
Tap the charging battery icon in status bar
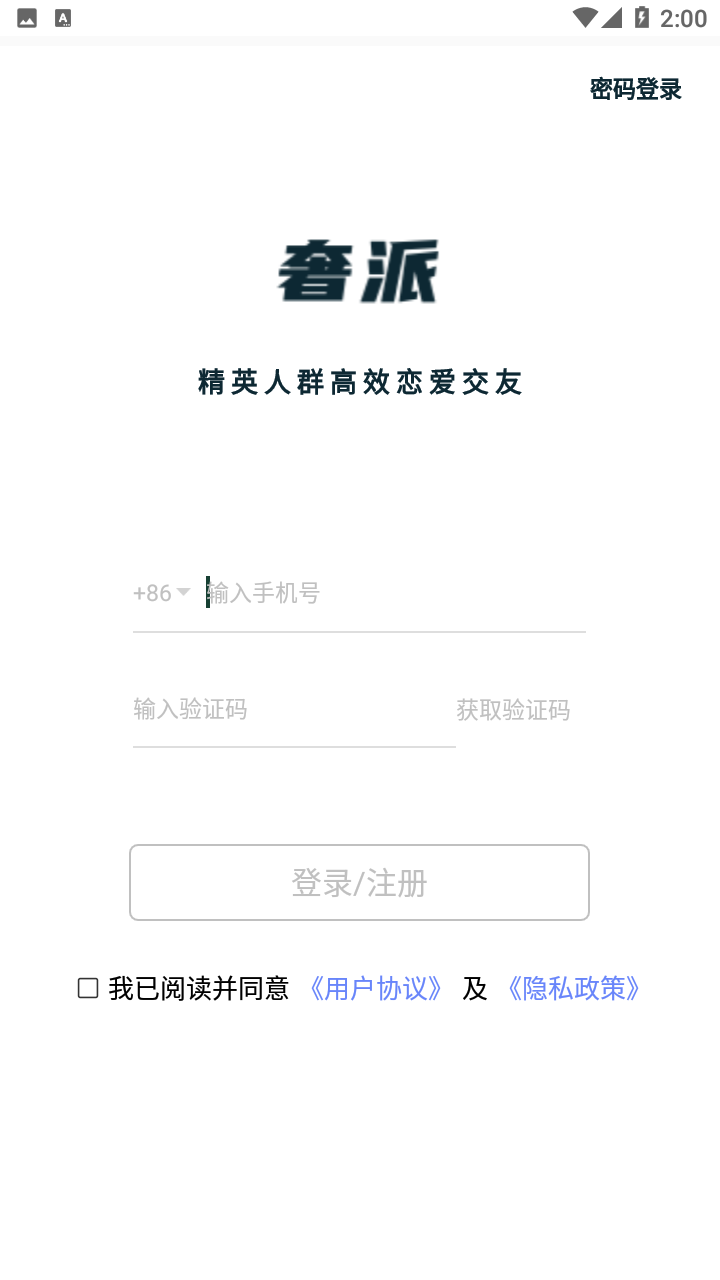coord(641,17)
